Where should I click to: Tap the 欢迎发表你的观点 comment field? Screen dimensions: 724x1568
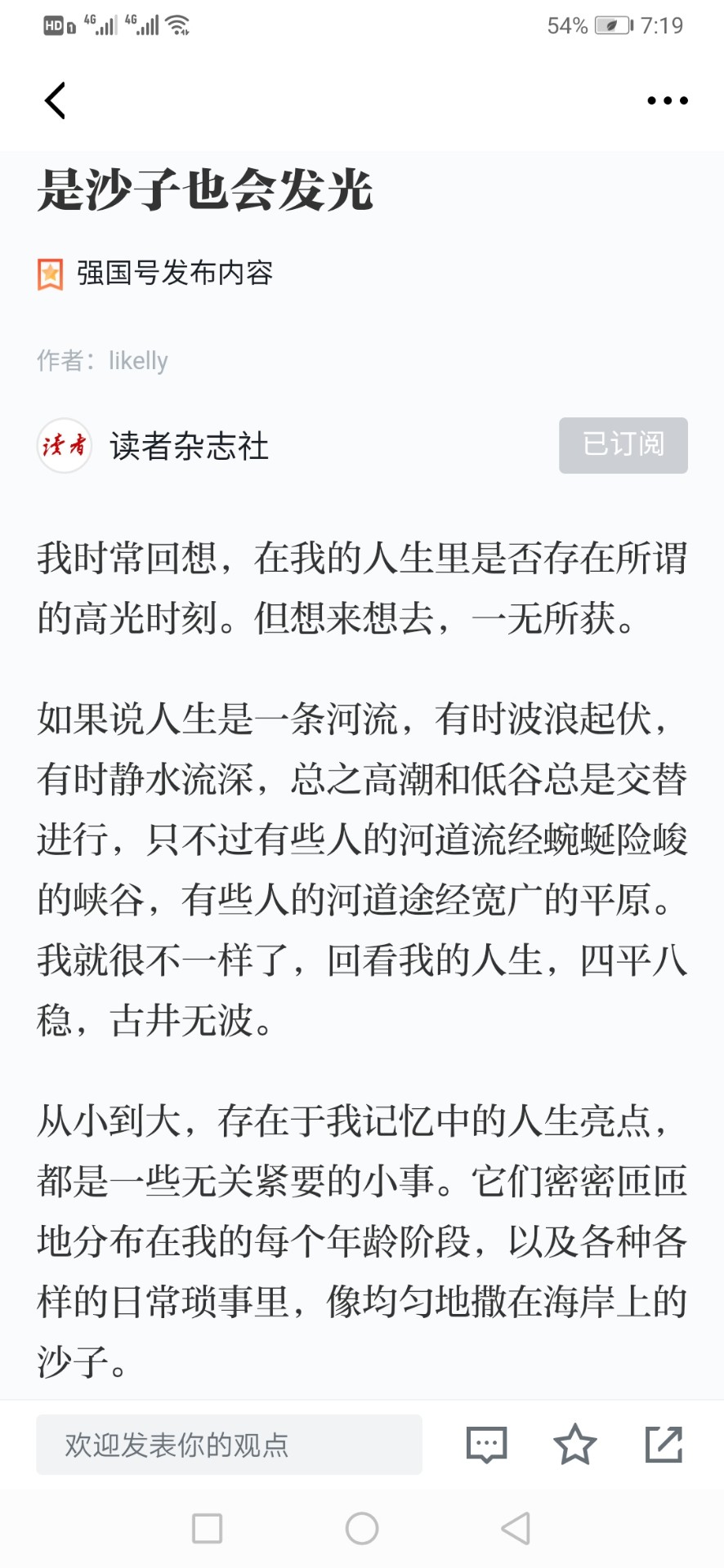(x=229, y=1445)
